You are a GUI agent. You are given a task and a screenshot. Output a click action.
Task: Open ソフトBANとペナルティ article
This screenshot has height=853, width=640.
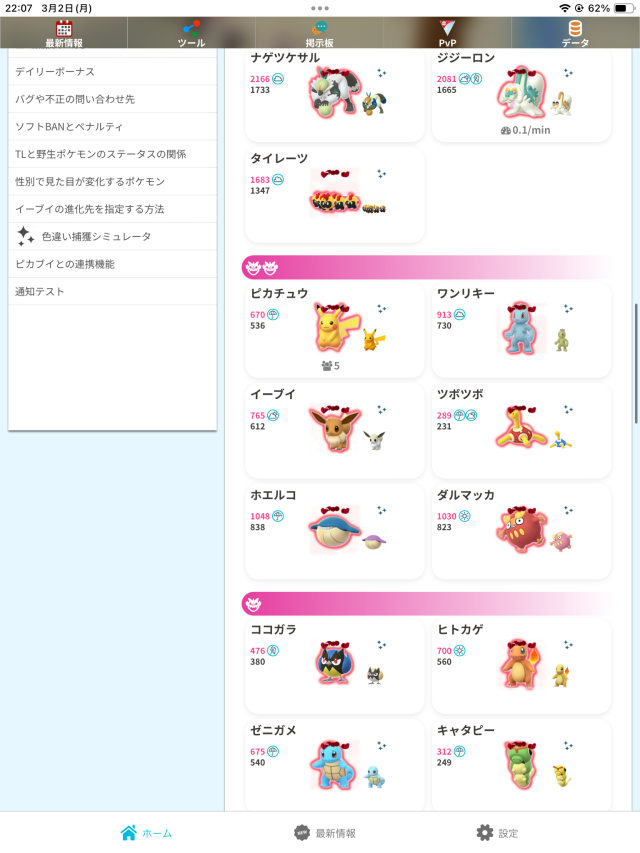[x=112, y=127]
